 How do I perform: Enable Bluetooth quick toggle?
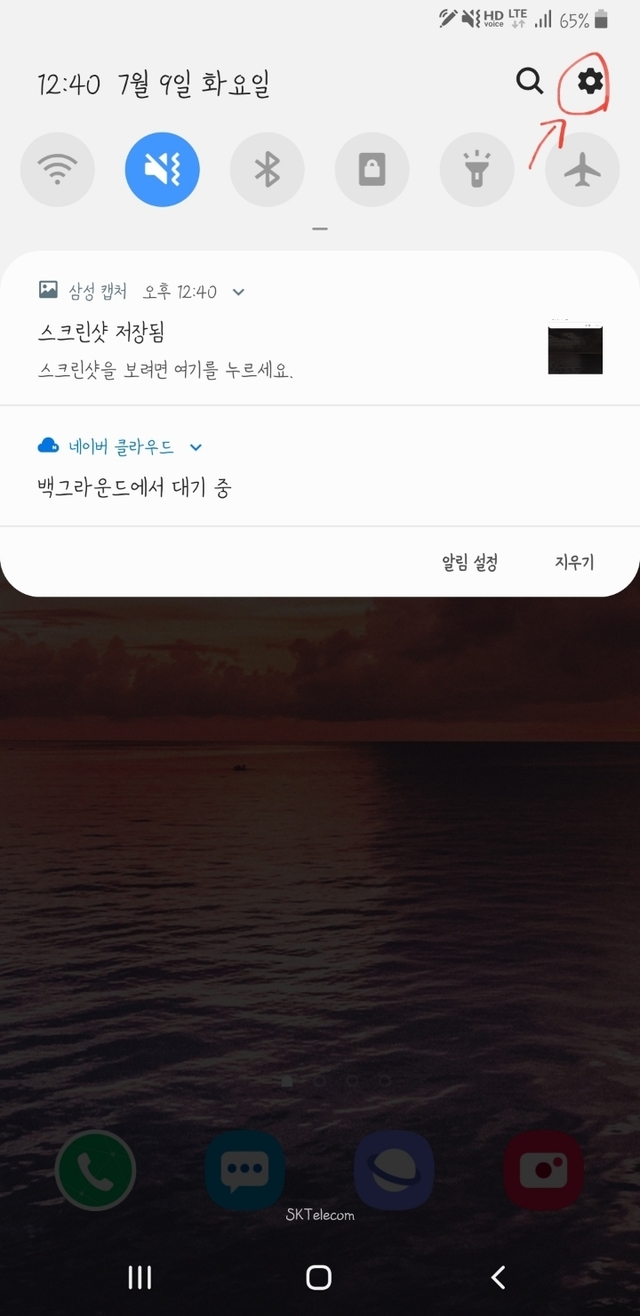[267, 170]
